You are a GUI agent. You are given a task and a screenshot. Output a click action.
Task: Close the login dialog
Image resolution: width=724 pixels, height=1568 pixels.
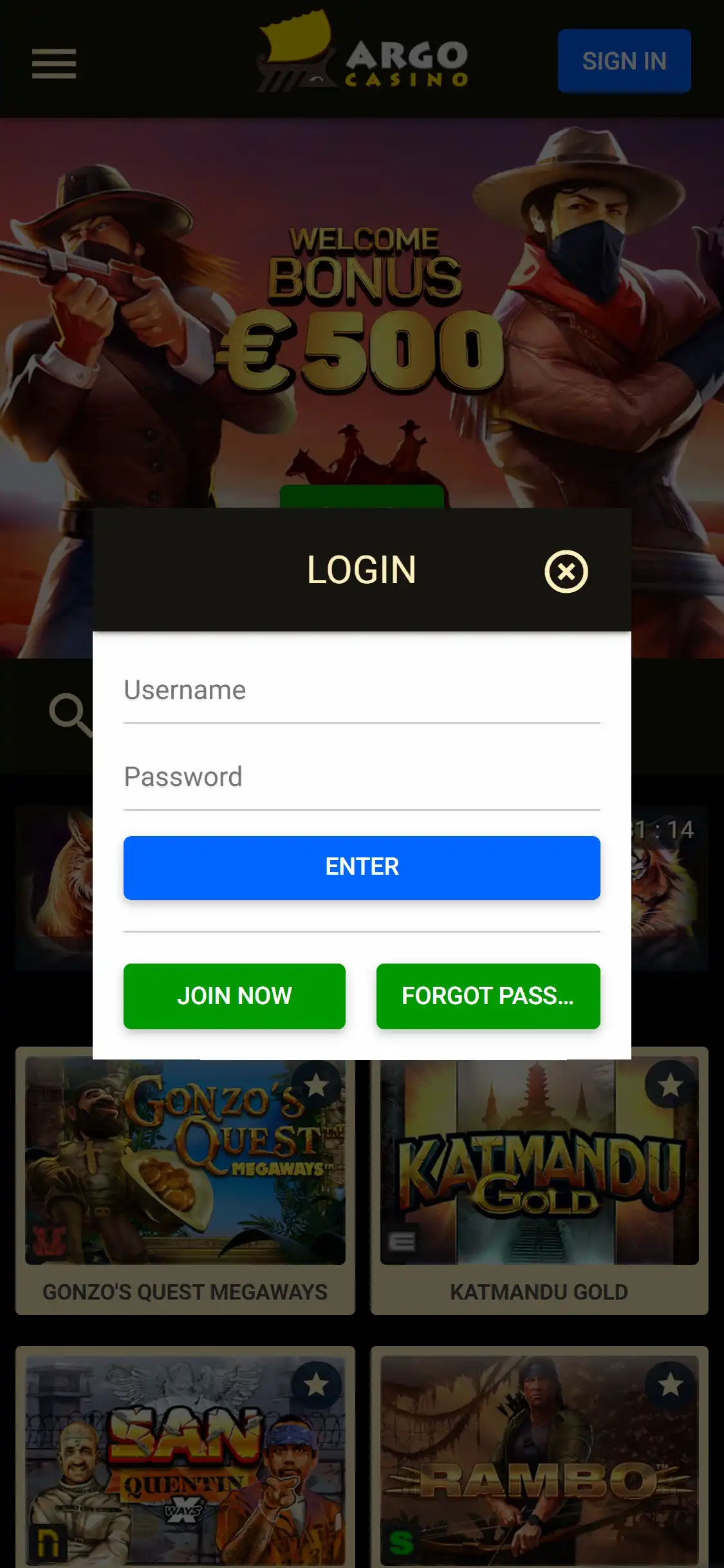click(566, 571)
